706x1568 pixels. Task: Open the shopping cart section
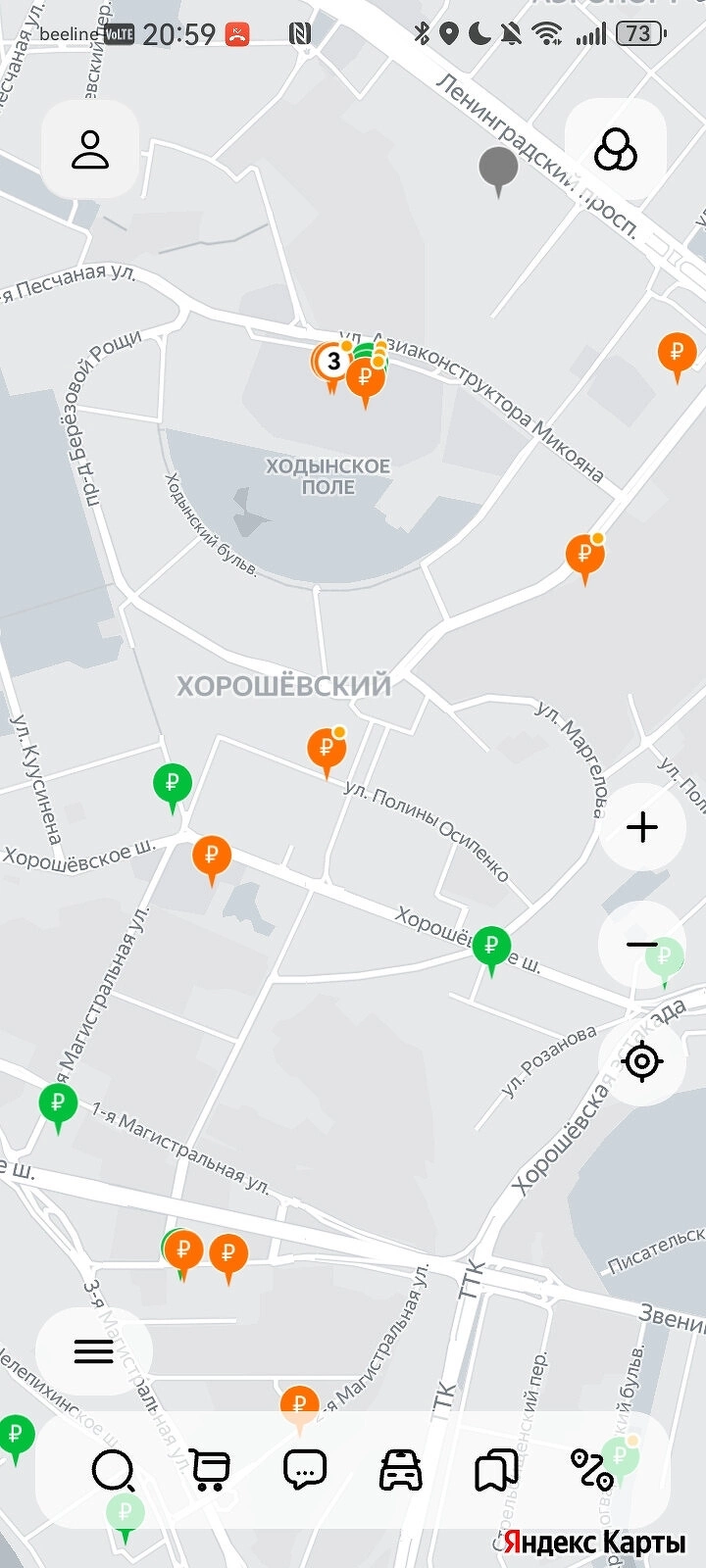click(210, 1471)
